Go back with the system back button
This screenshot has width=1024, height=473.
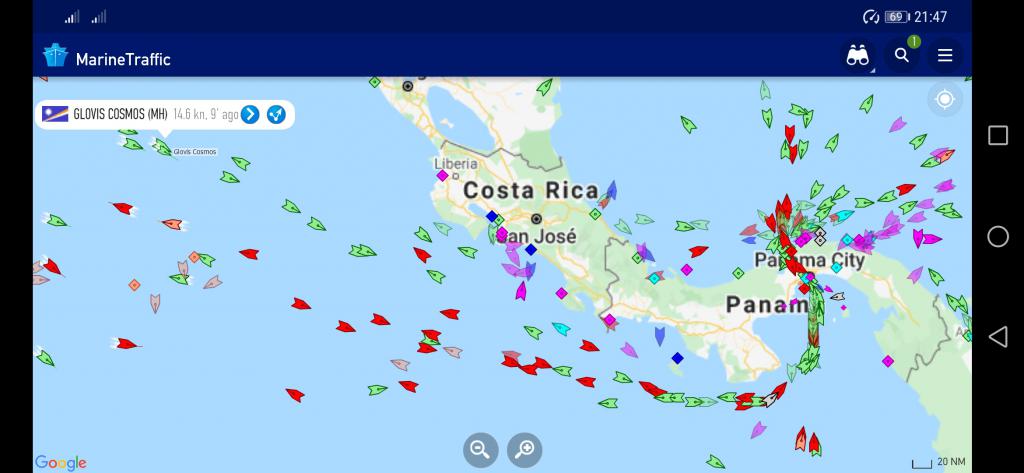pos(997,336)
